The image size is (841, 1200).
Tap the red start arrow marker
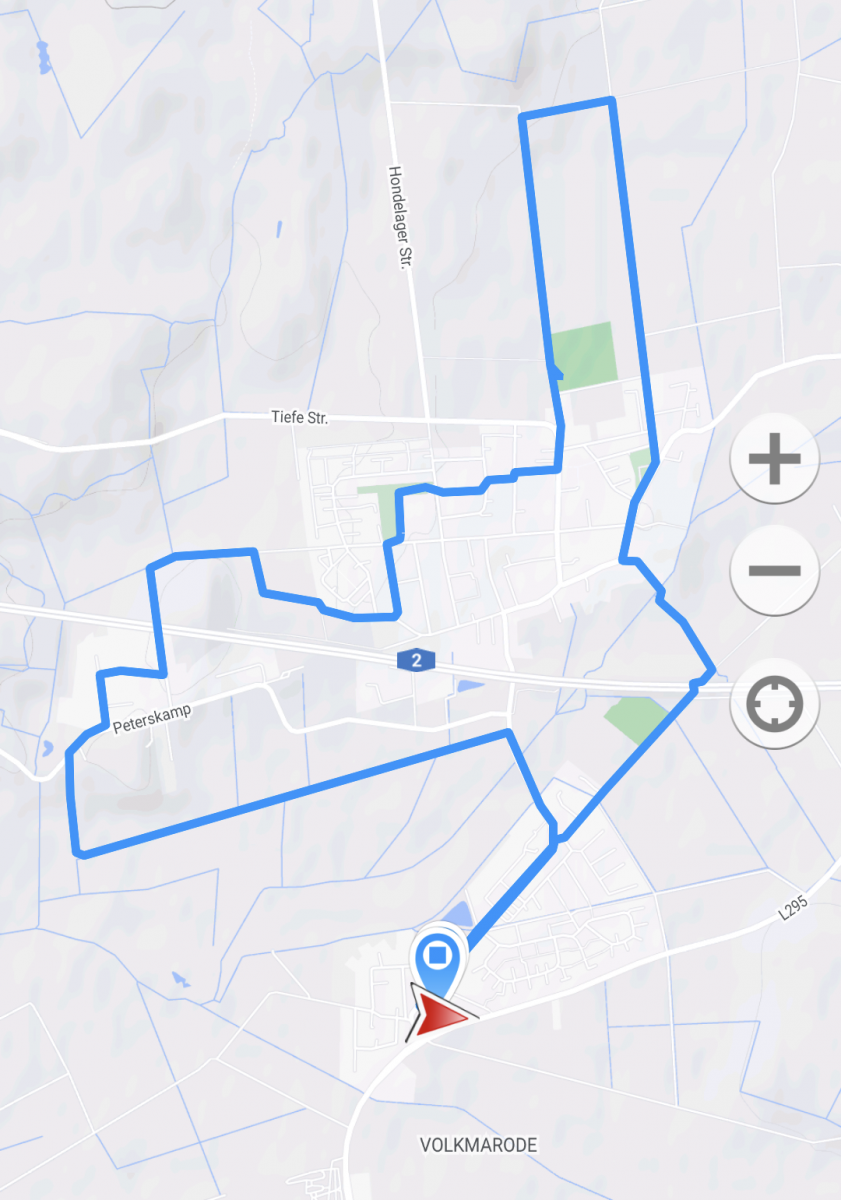438,1014
